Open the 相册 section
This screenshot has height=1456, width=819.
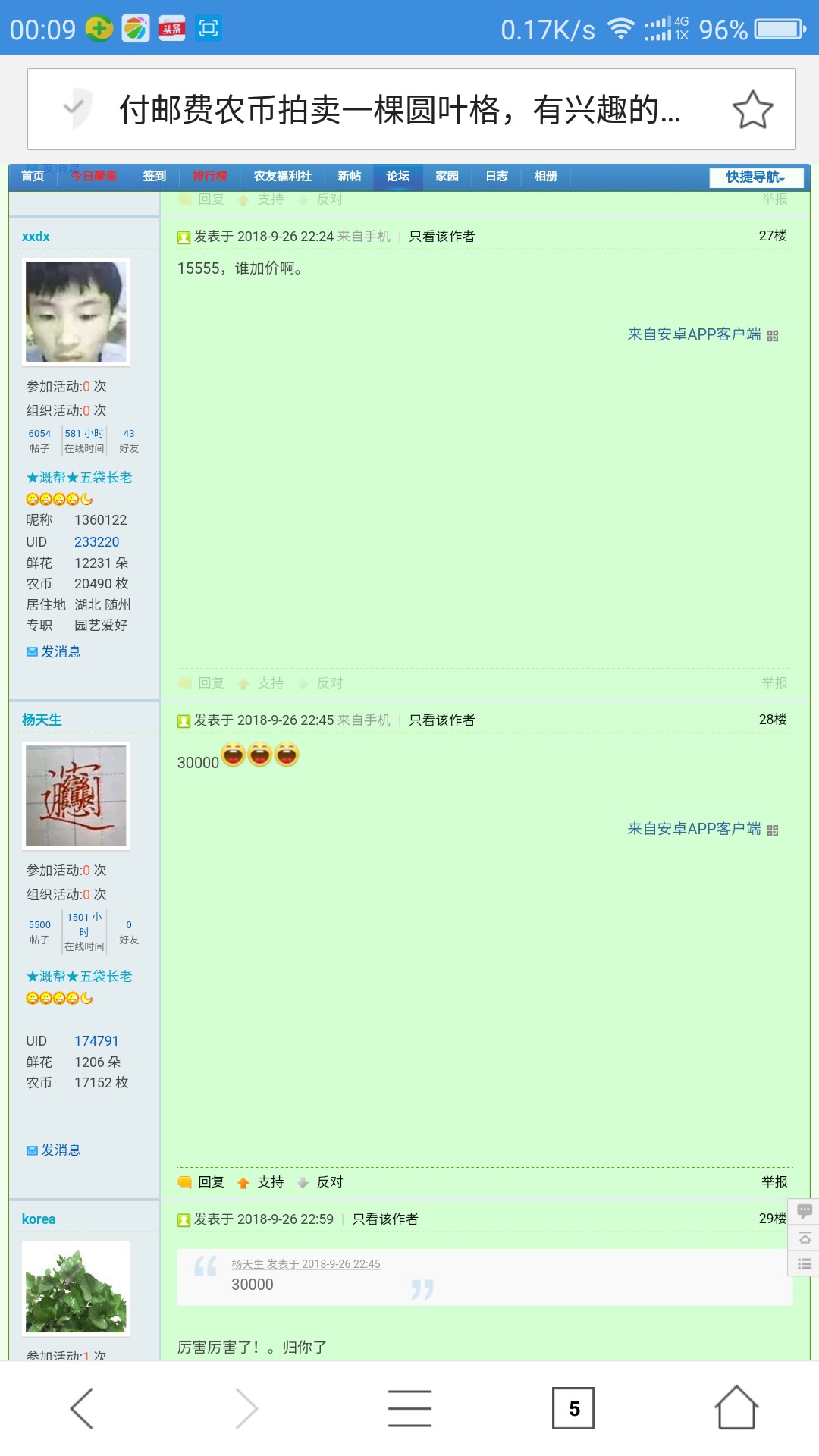coord(545,176)
